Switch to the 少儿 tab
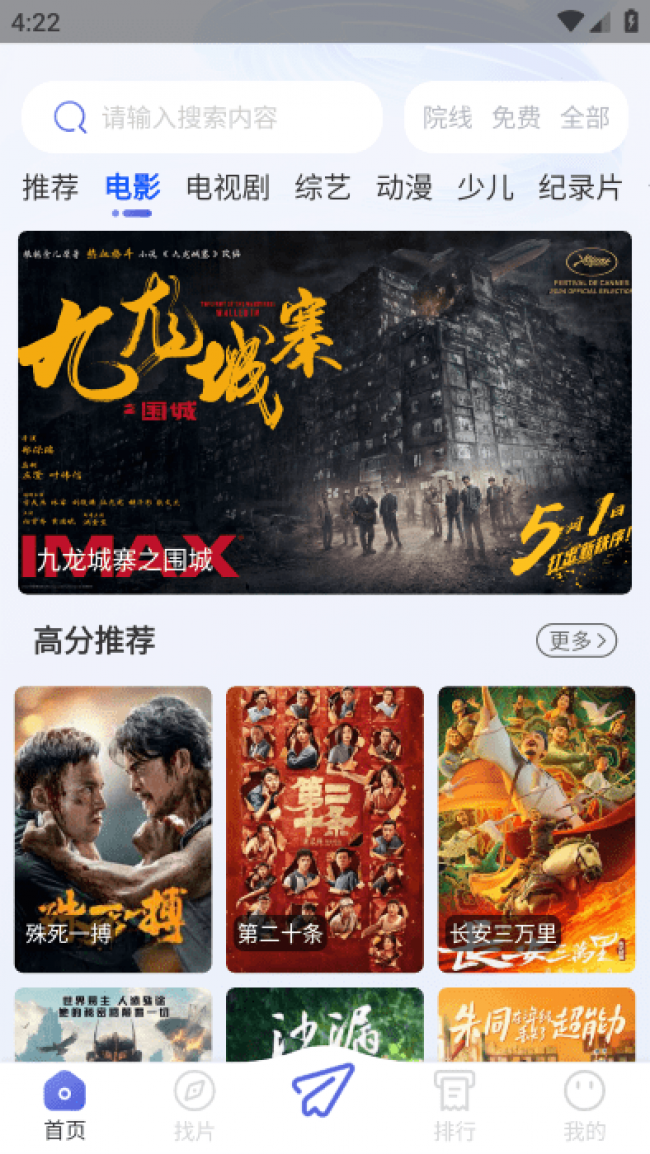650x1154 pixels. 485,187
